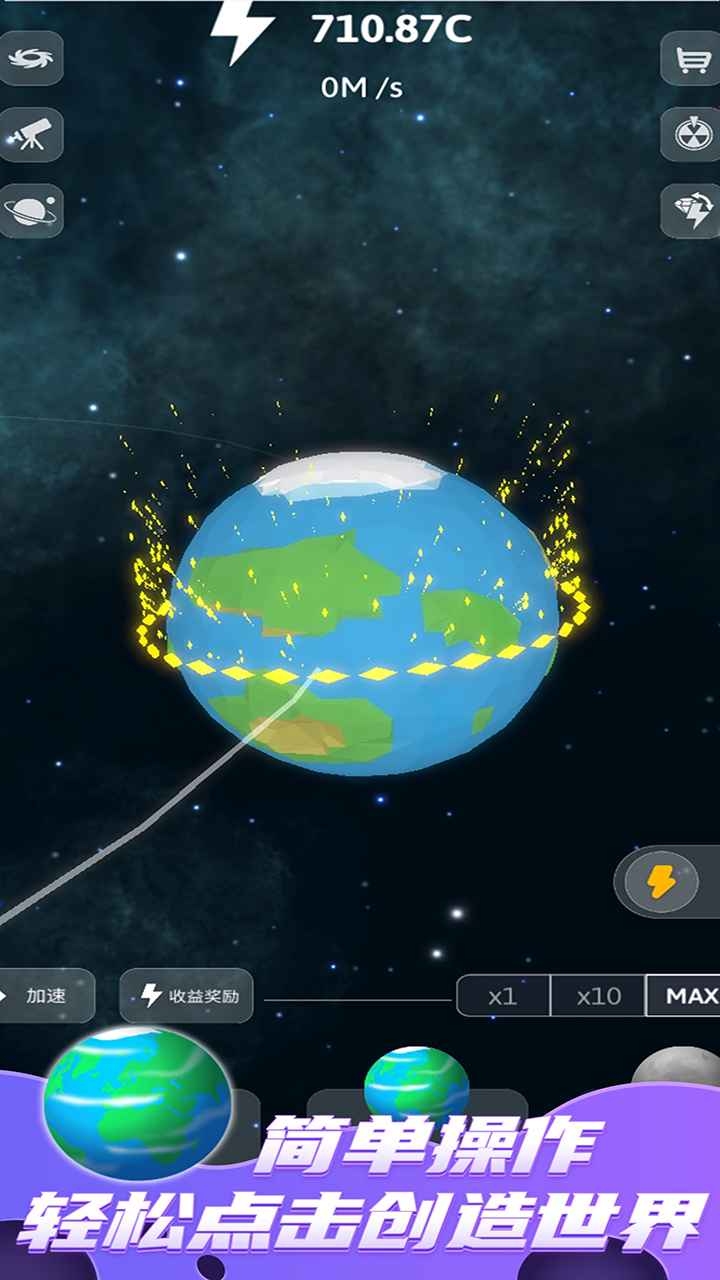Open the shop cart
The image size is (720, 1280).
pos(692,59)
